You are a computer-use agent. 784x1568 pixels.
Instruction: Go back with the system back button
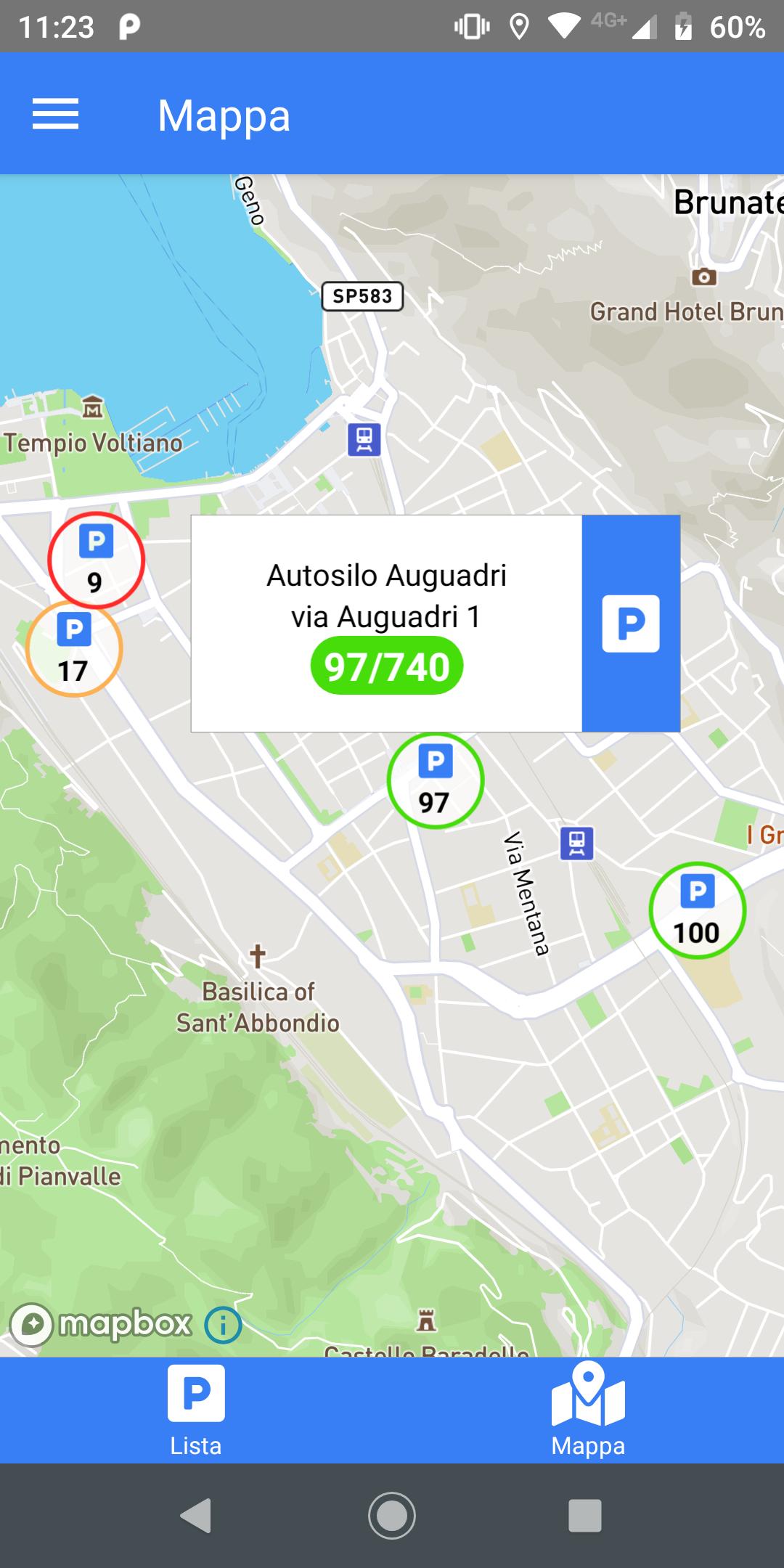[x=196, y=1516]
